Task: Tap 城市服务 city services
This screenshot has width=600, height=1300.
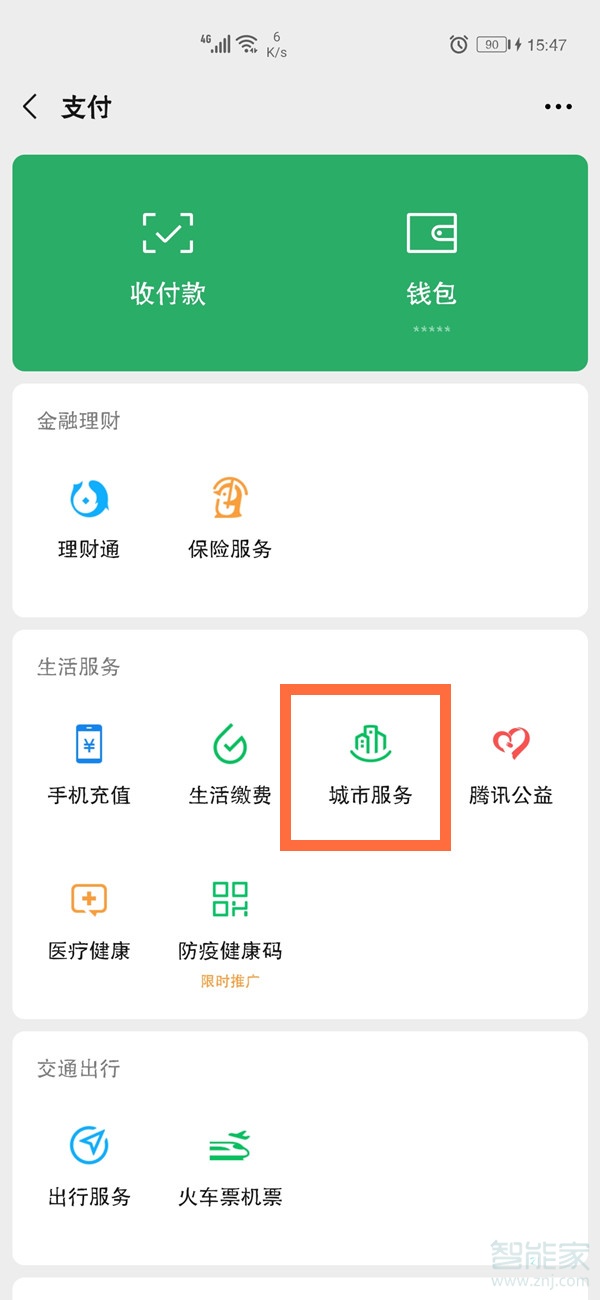Action: coord(370,765)
